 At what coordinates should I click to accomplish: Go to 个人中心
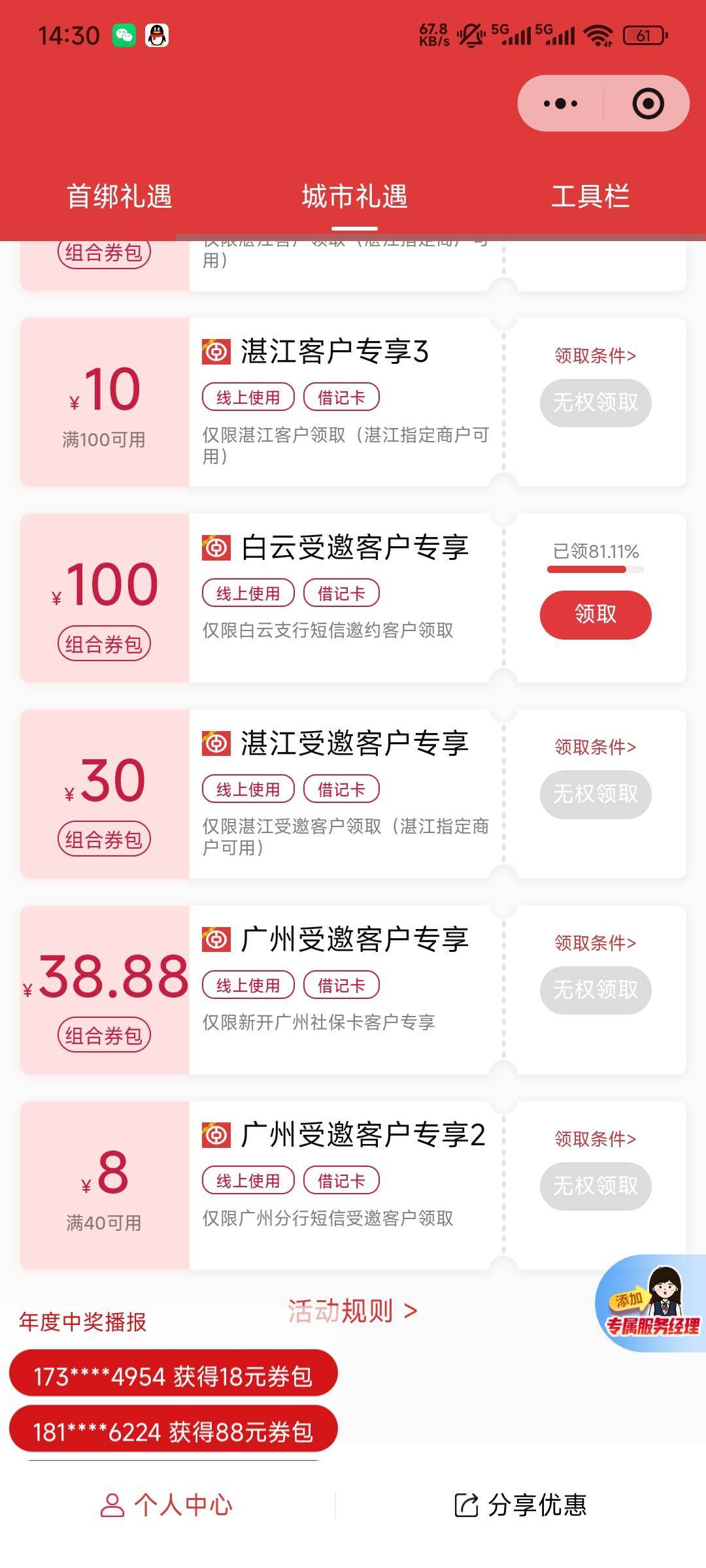point(167,1505)
